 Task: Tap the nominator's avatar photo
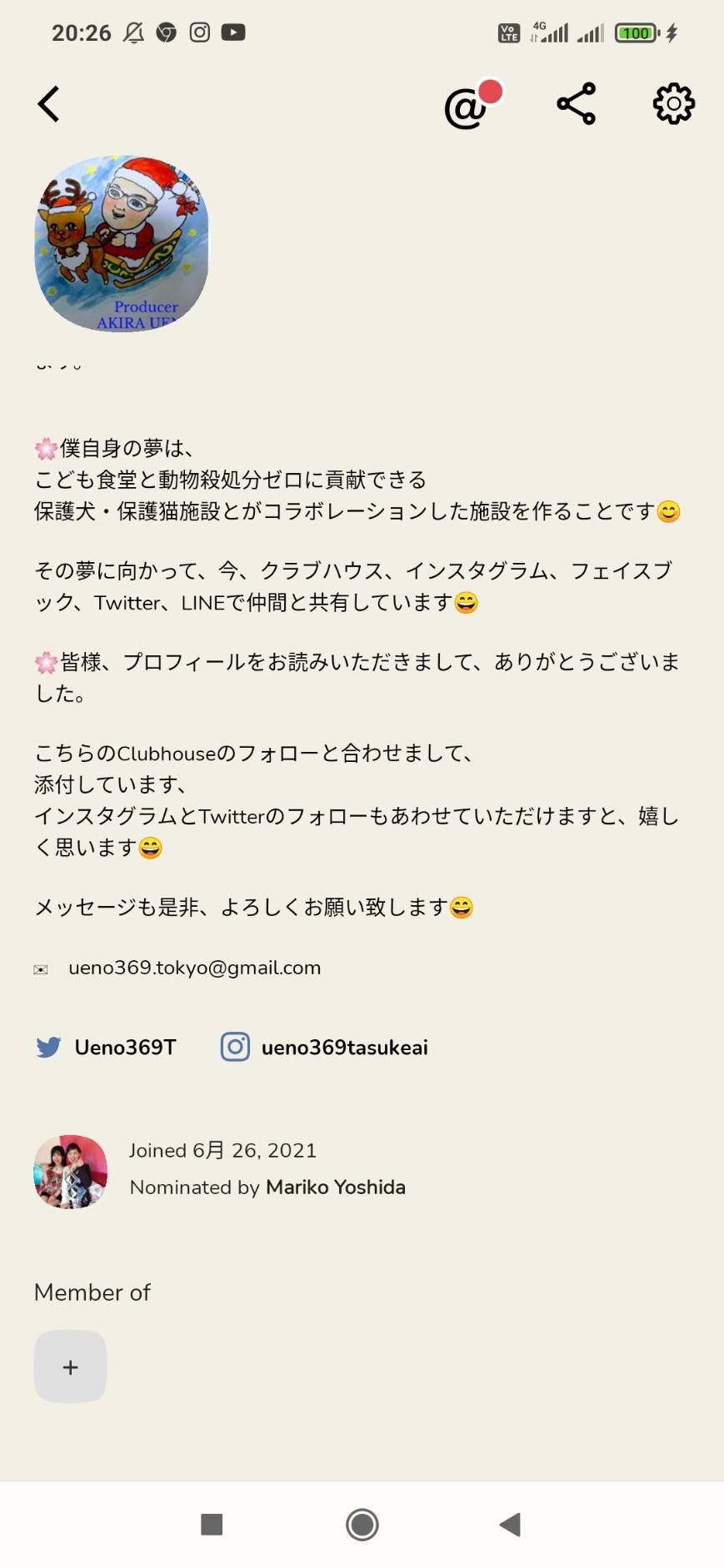point(71,1172)
